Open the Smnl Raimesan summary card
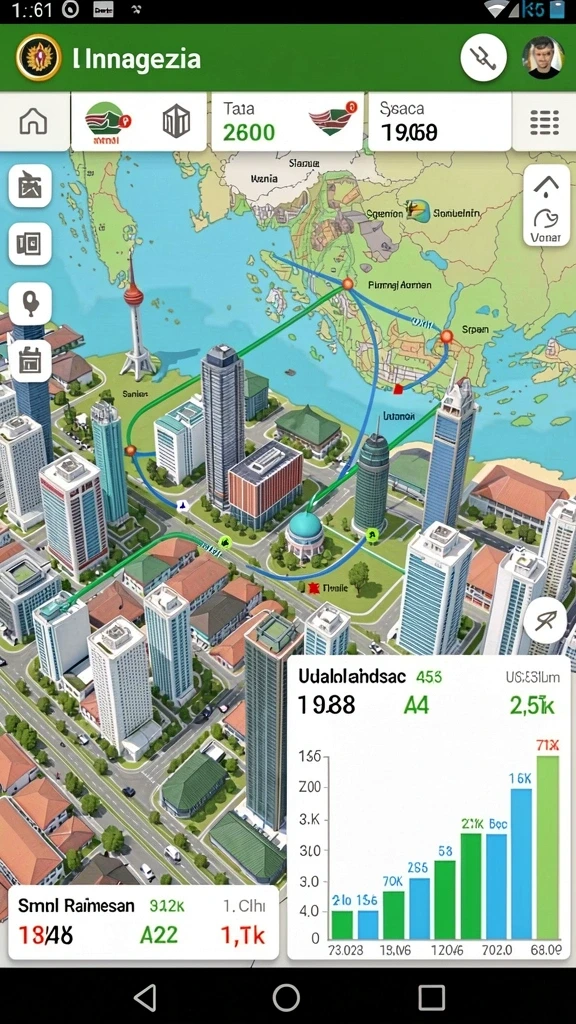The image size is (576, 1024). click(144, 922)
